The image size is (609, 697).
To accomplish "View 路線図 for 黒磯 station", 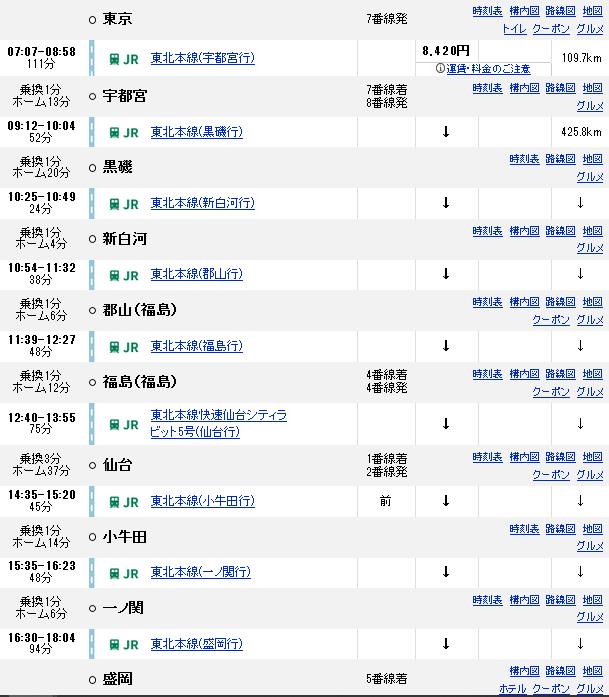I will click(559, 158).
